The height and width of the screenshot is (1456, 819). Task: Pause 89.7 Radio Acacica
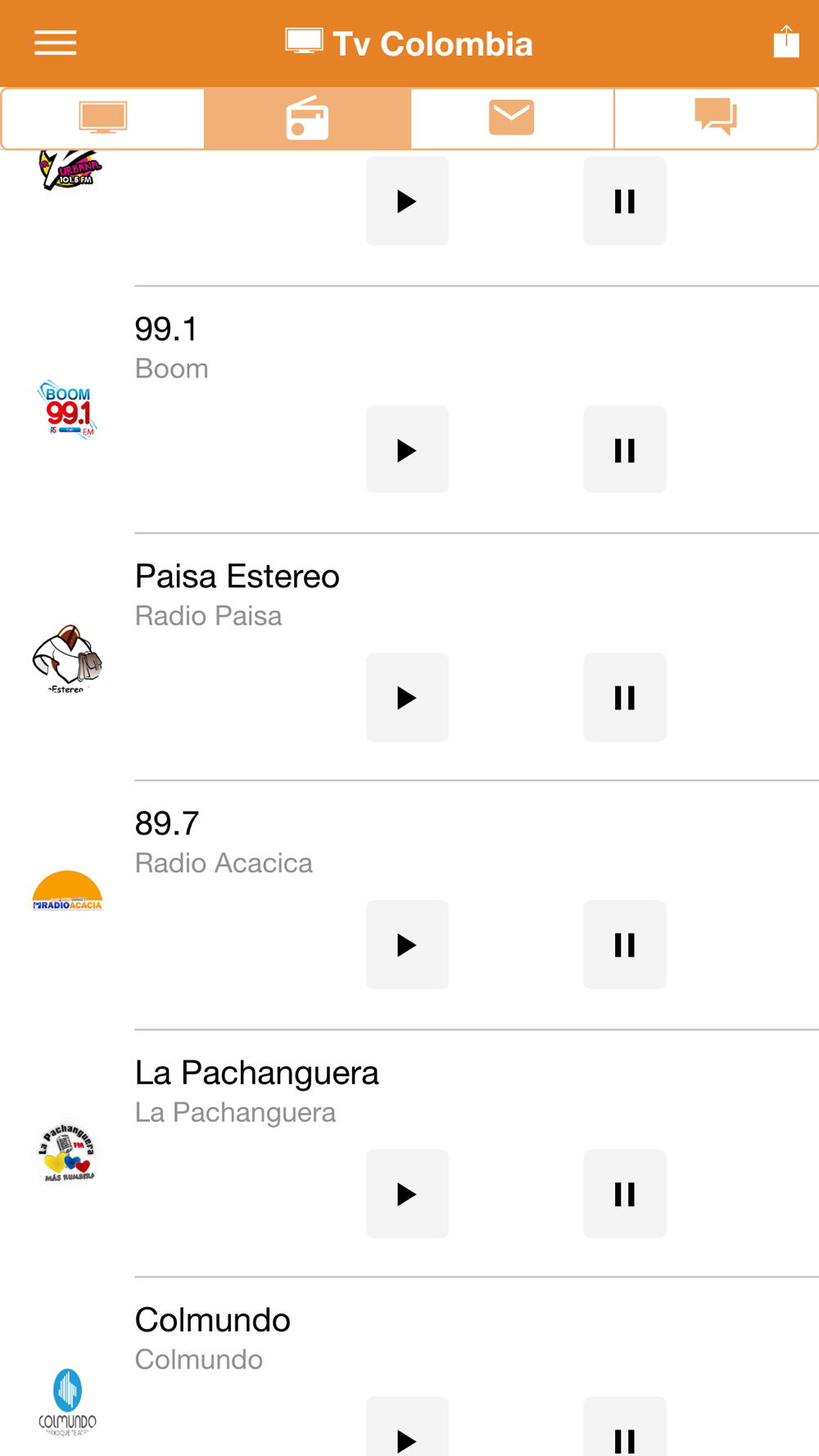(625, 945)
